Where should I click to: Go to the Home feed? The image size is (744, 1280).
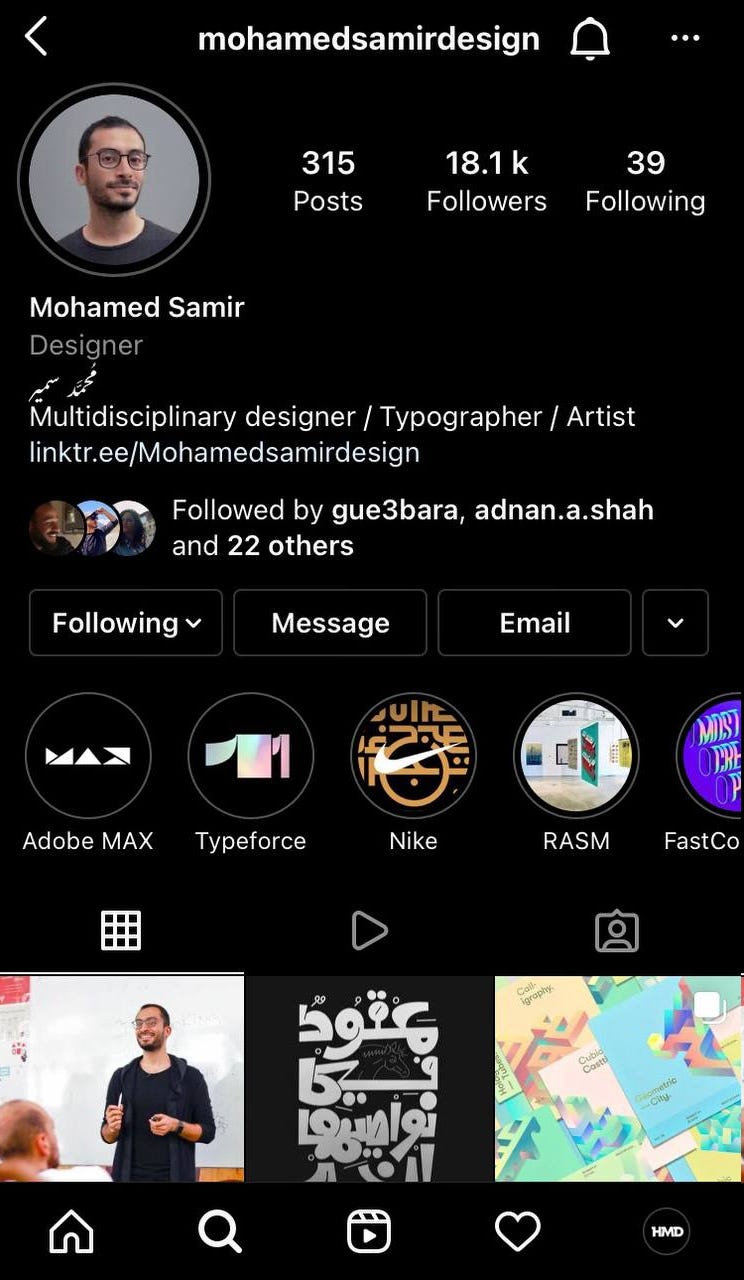tap(71, 1232)
